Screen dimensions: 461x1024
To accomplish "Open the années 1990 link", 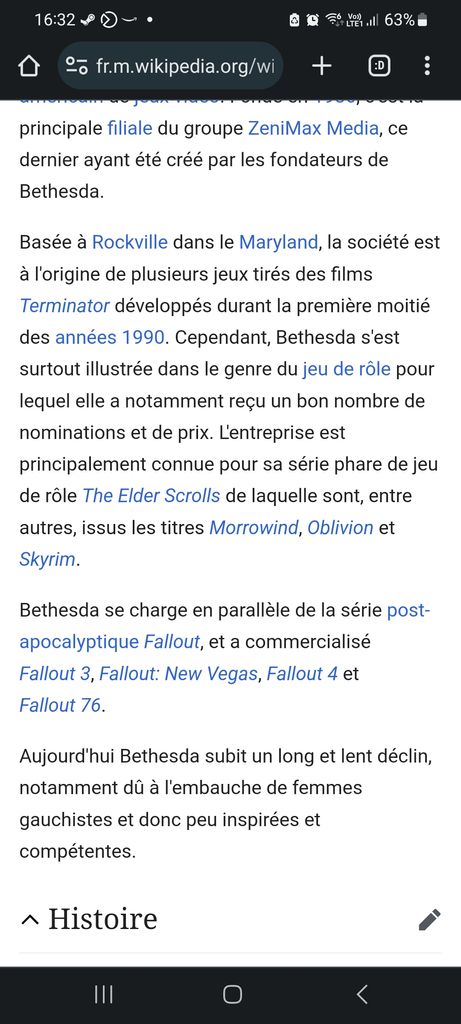I will point(110,337).
